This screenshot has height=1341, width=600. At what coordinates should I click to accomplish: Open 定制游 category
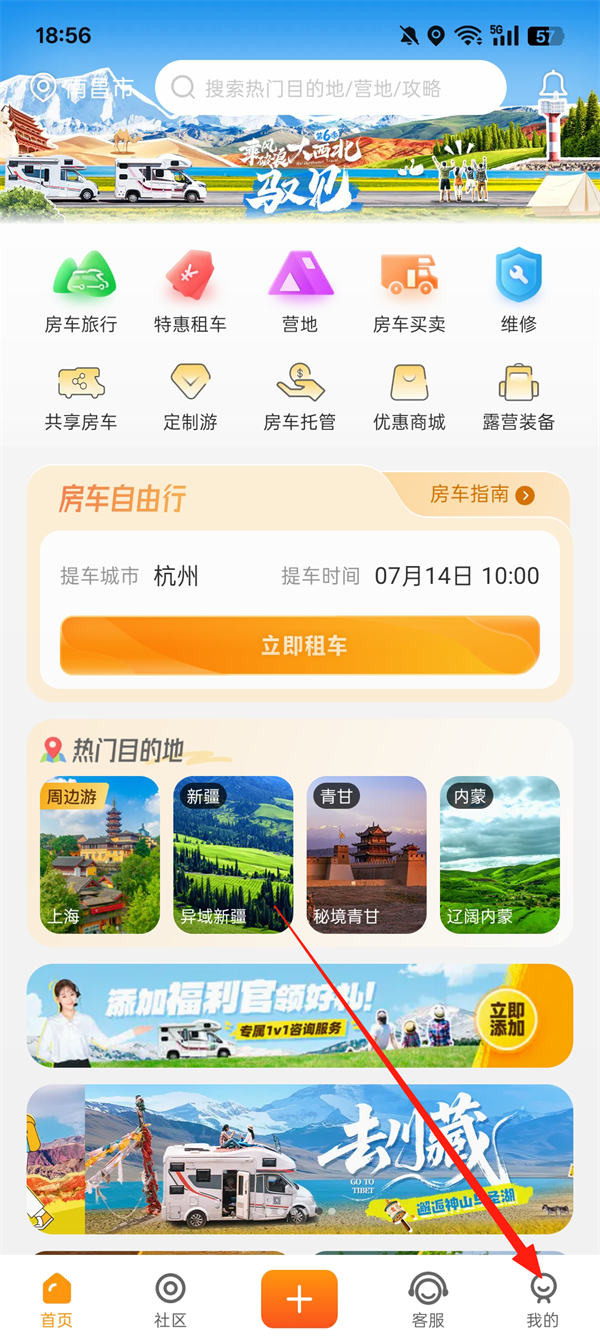(x=190, y=396)
